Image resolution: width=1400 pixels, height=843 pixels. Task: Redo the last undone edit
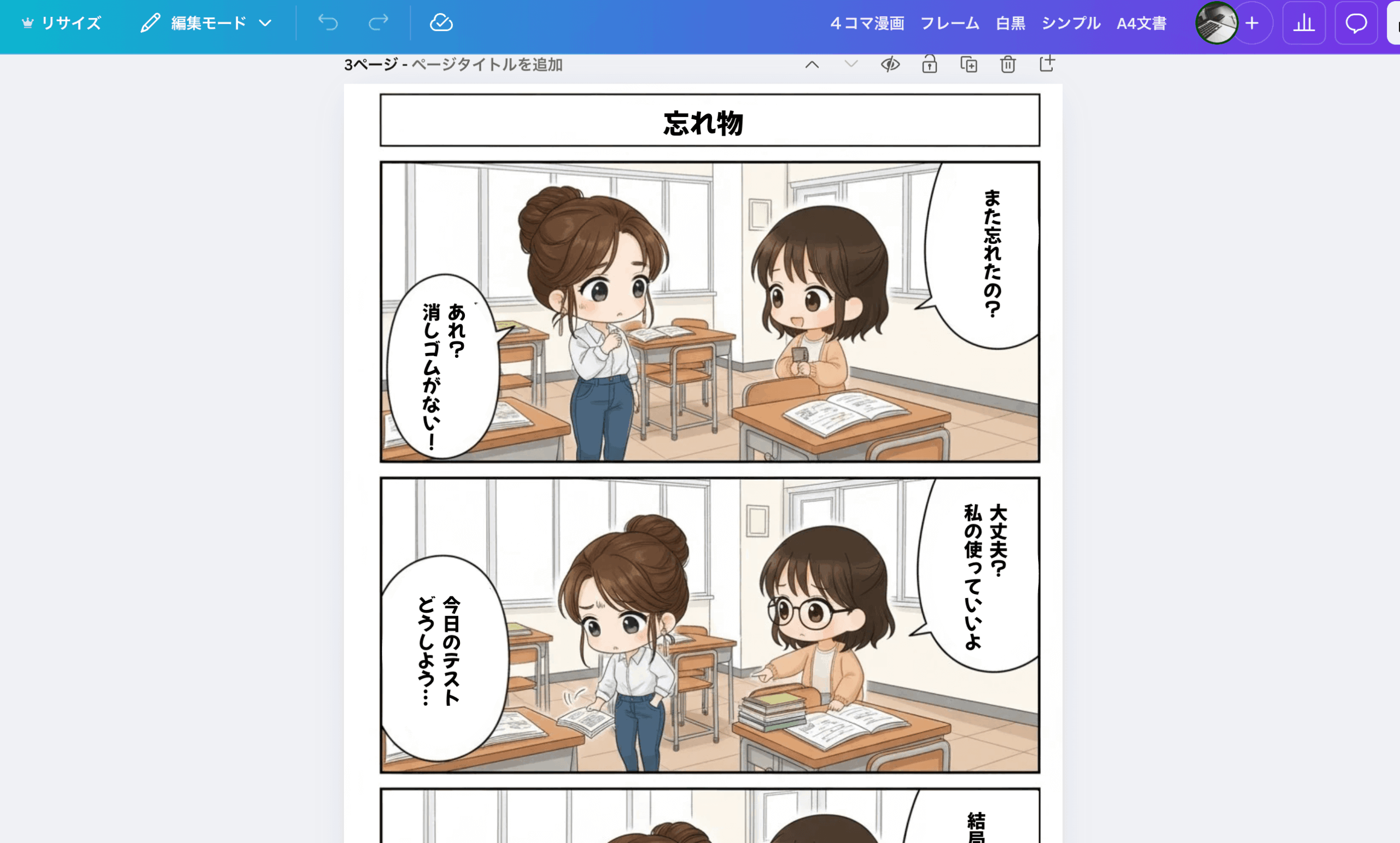pyautogui.click(x=378, y=23)
